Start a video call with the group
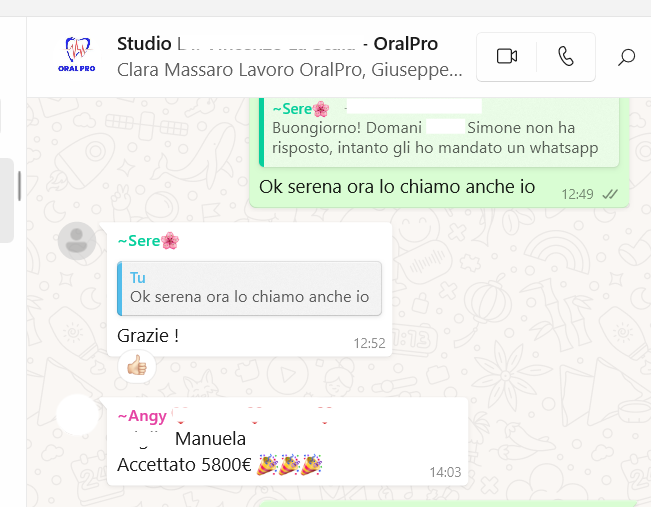This screenshot has height=507, width=651. [x=507, y=57]
